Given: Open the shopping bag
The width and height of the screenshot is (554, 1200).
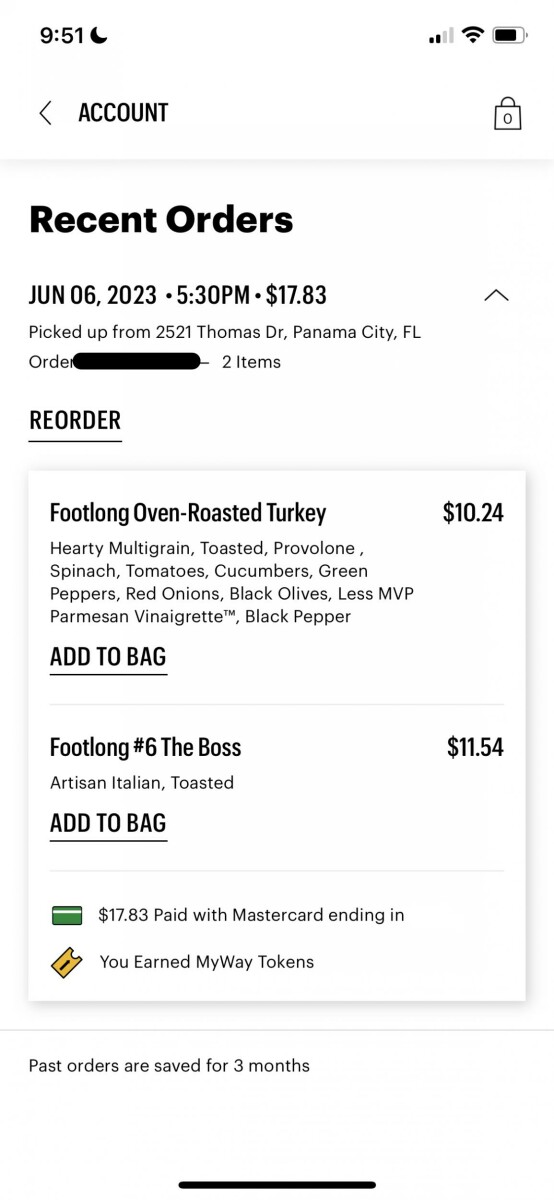Looking at the screenshot, I should [508, 113].
